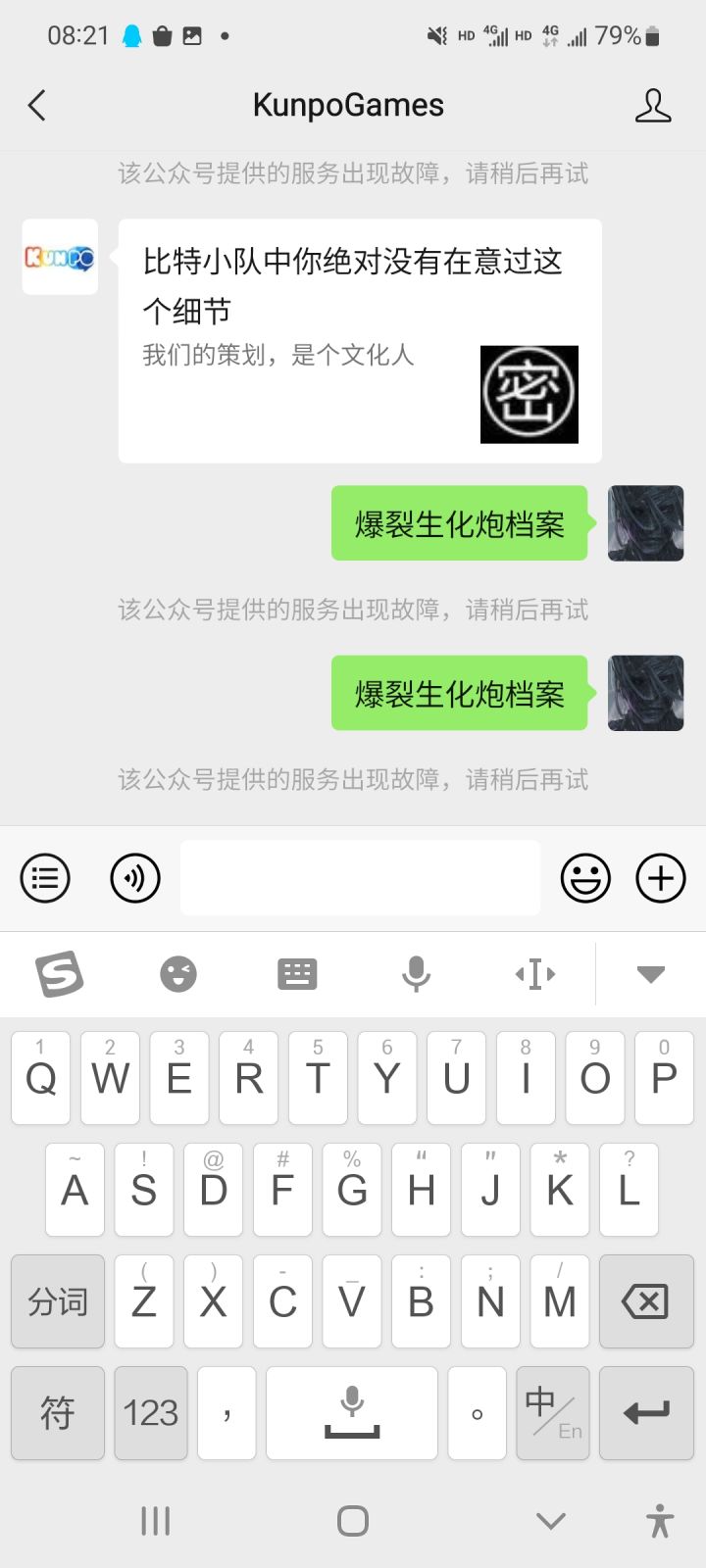Screen dimensions: 706x1568
Task: Open the text cursor selection tool
Action: pos(534,974)
